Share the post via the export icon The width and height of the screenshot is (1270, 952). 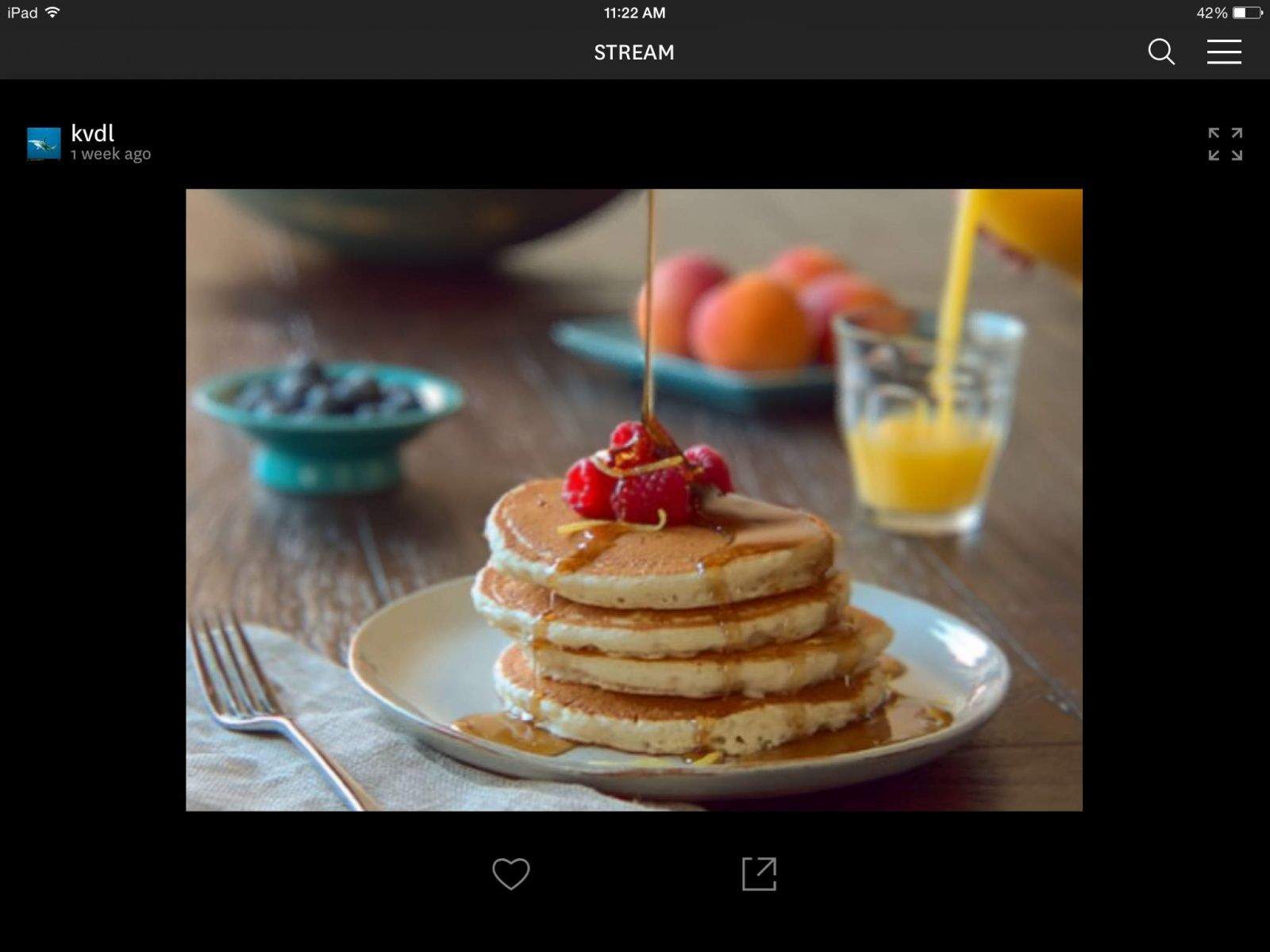tap(759, 873)
